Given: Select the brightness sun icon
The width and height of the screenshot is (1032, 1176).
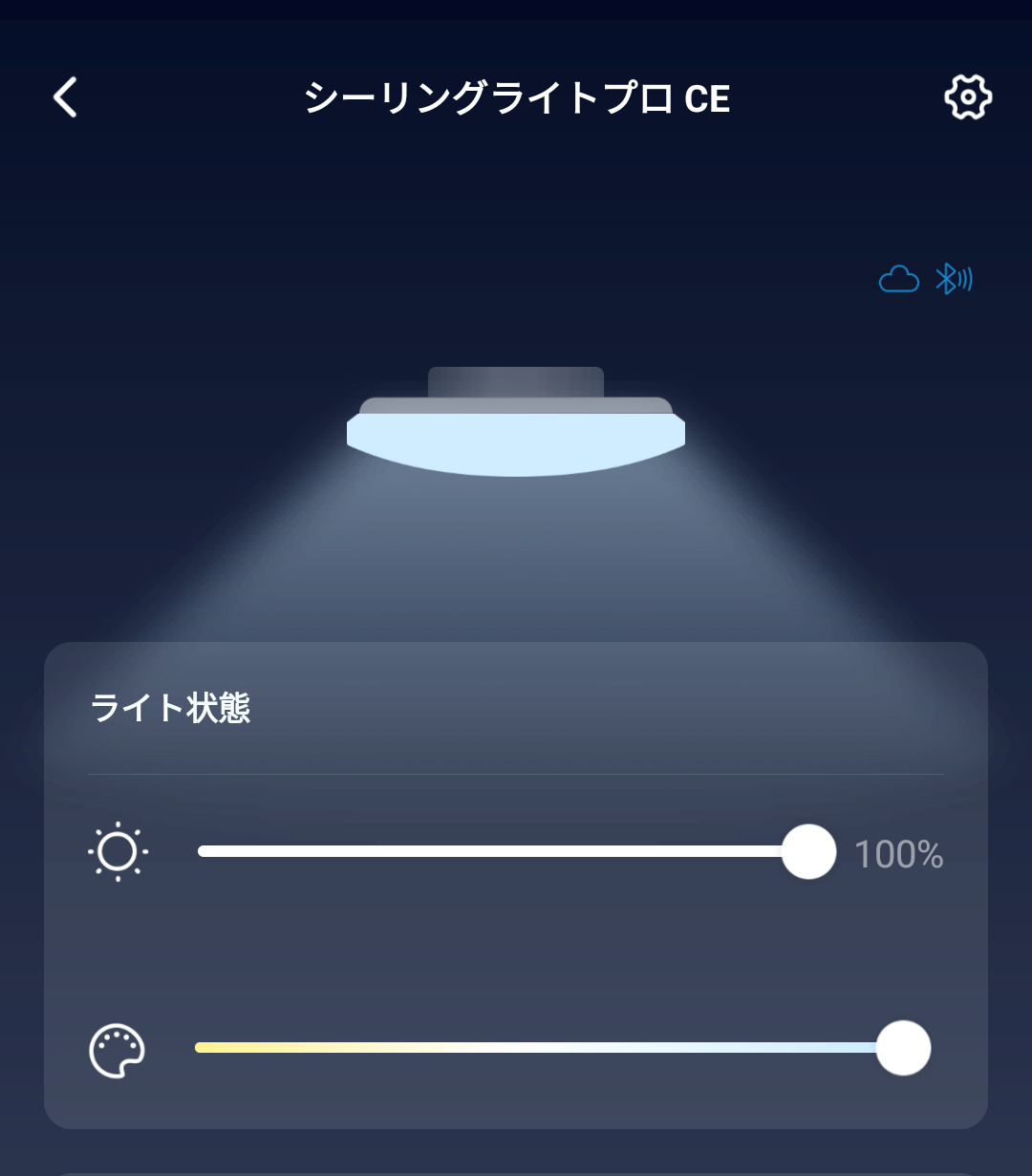Looking at the screenshot, I should [118, 850].
